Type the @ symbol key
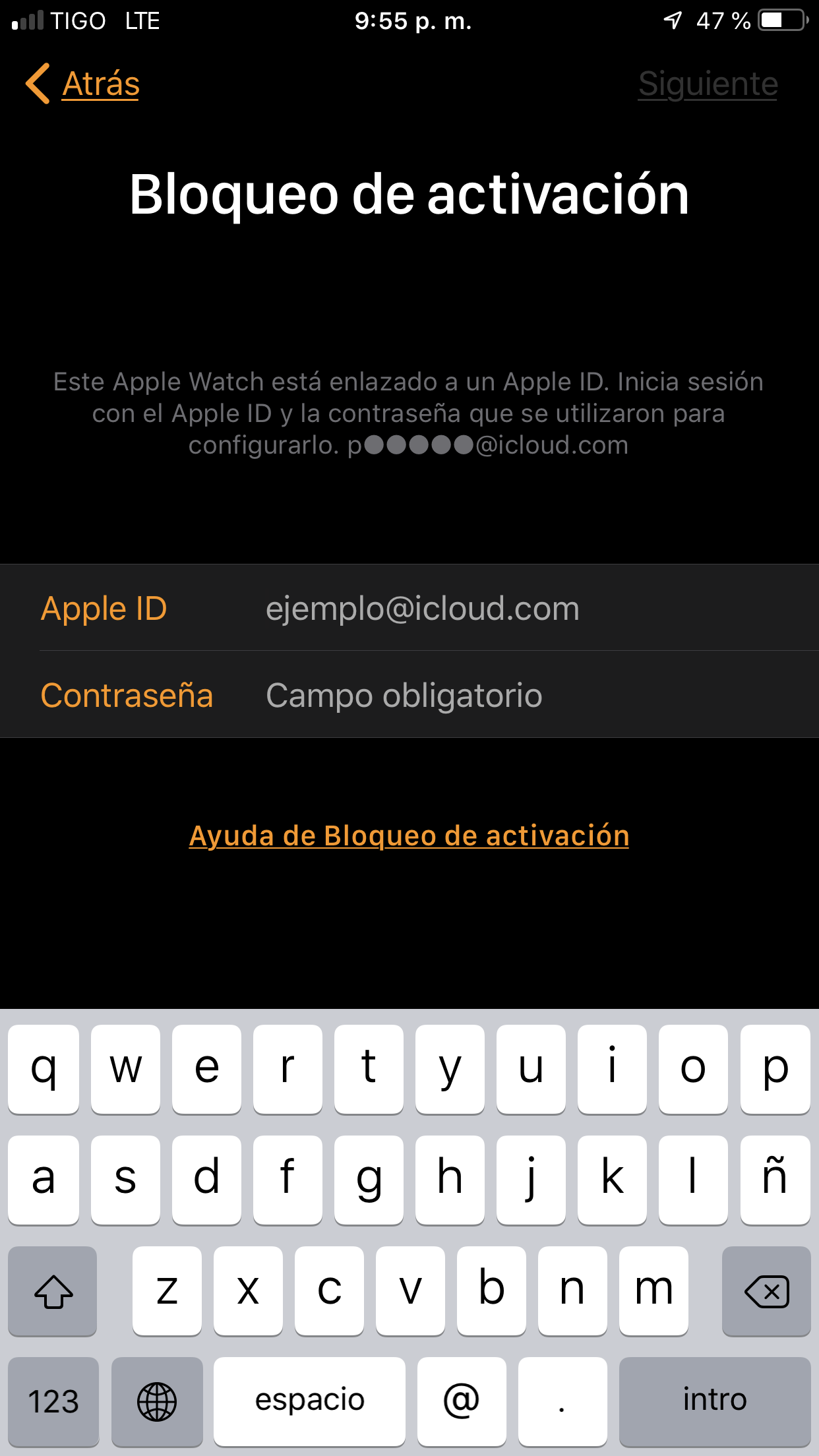 click(x=462, y=1401)
